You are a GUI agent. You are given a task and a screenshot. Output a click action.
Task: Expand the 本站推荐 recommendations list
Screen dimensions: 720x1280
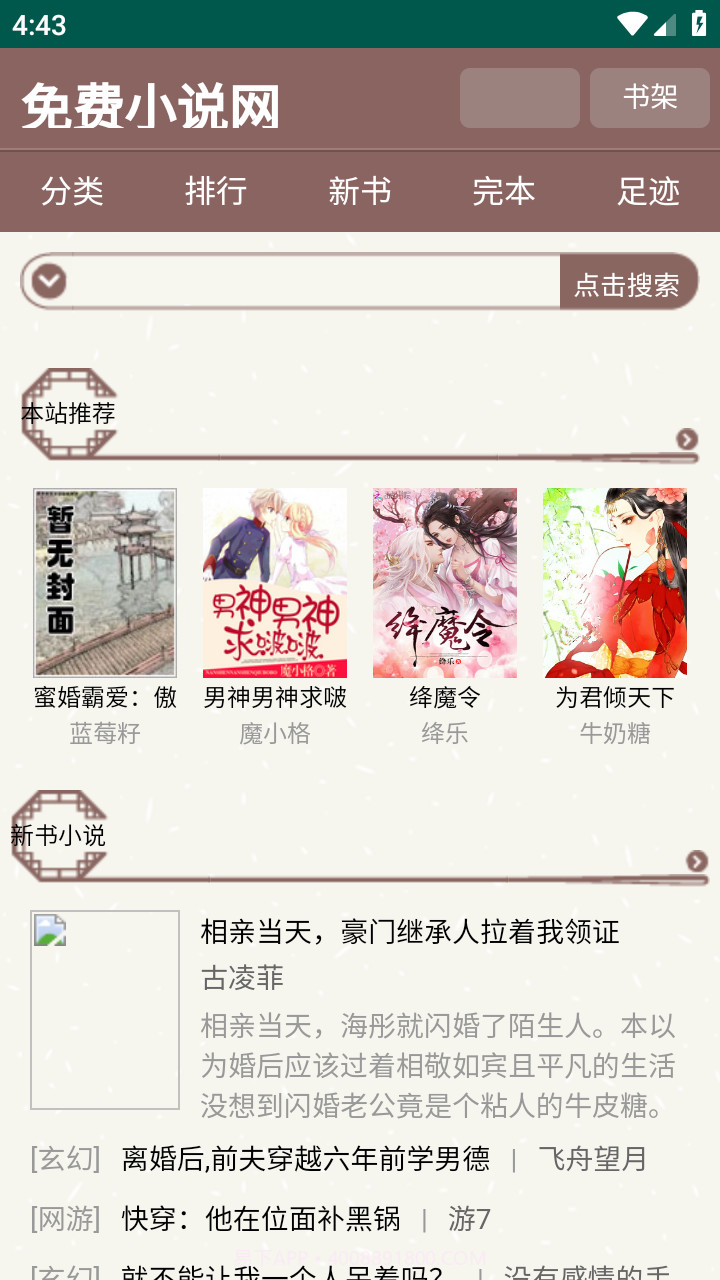[686, 439]
